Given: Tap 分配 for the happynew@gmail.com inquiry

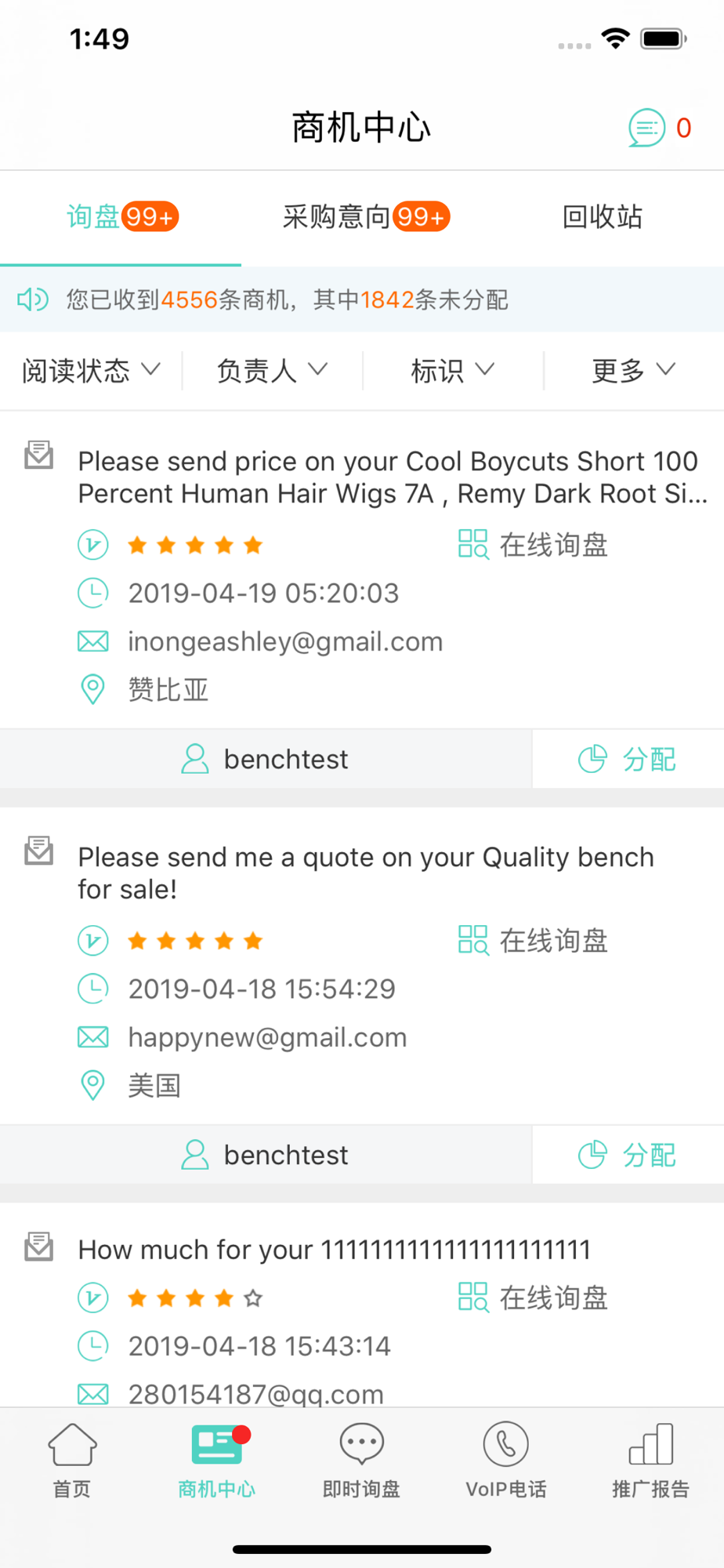Looking at the screenshot, I should [628, 1155].
